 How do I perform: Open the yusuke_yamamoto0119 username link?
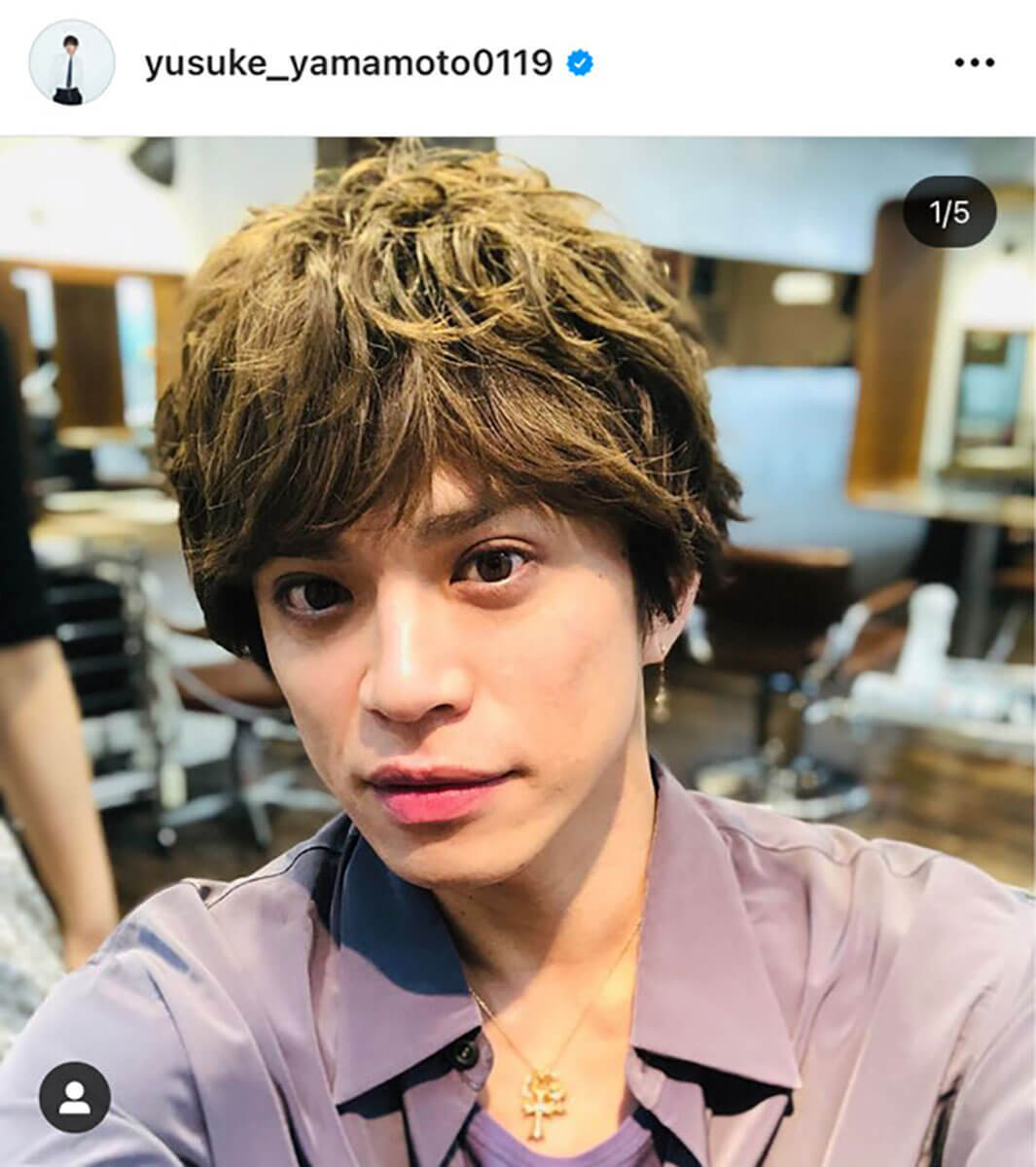coord(348,63)
